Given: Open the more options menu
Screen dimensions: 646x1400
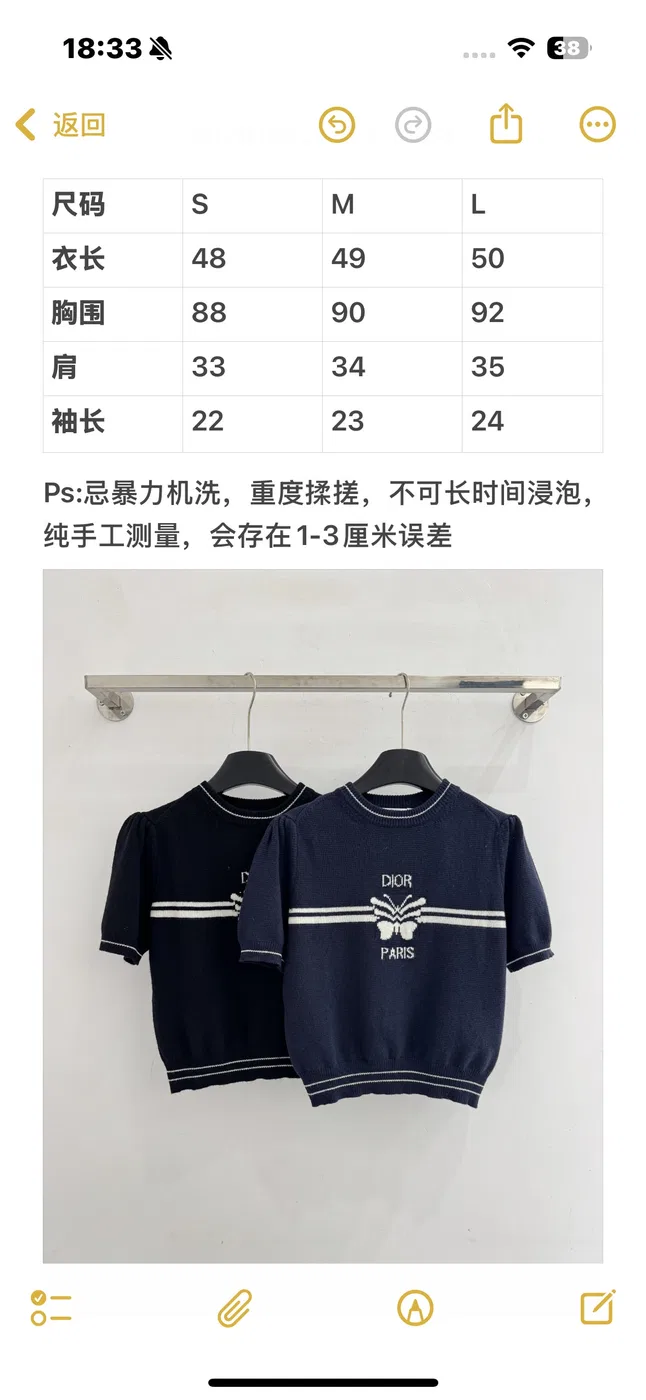Looking at the screenshot, I should pyautogui.click(x=598, y=125).
